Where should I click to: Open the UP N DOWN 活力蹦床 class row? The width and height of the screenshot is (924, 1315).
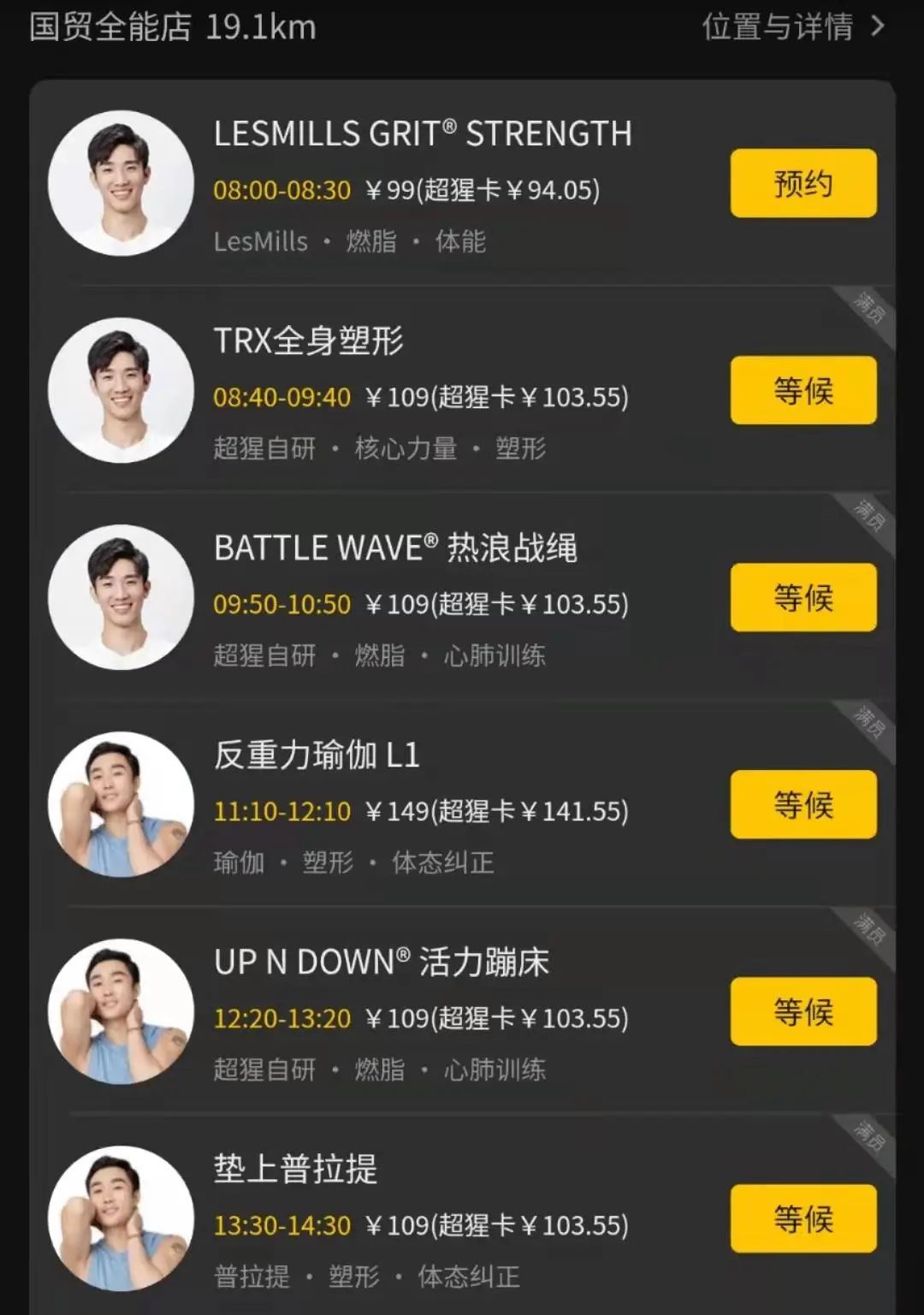(x=382, y=963)
